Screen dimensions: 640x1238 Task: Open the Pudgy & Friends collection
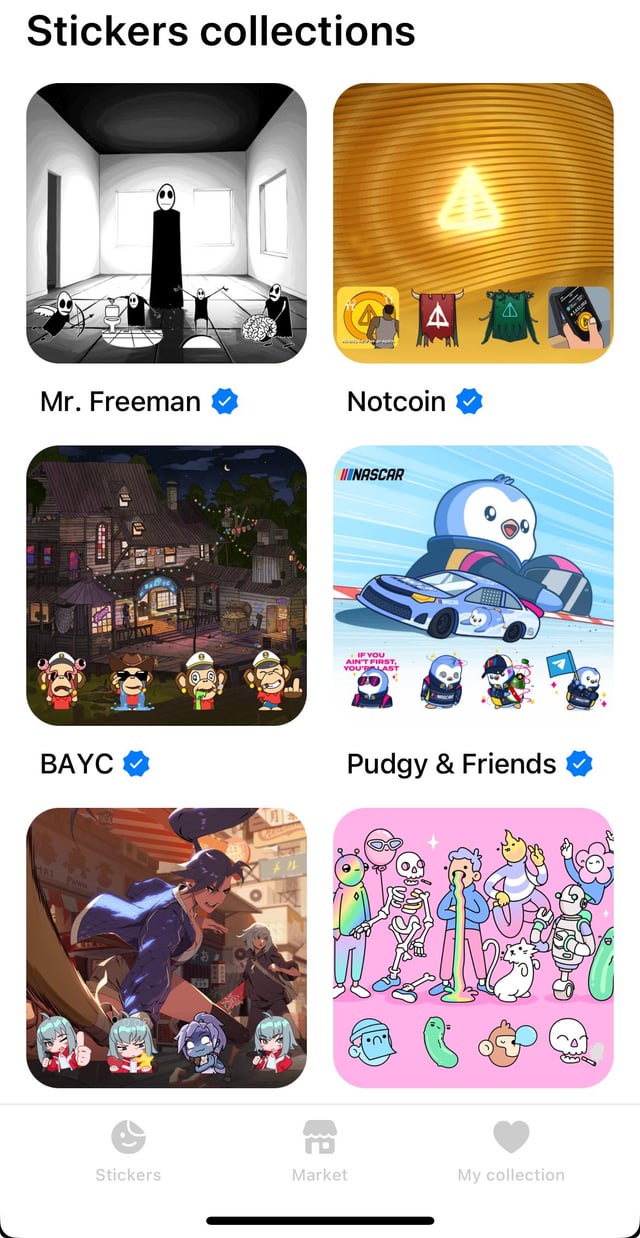point(472,585)
